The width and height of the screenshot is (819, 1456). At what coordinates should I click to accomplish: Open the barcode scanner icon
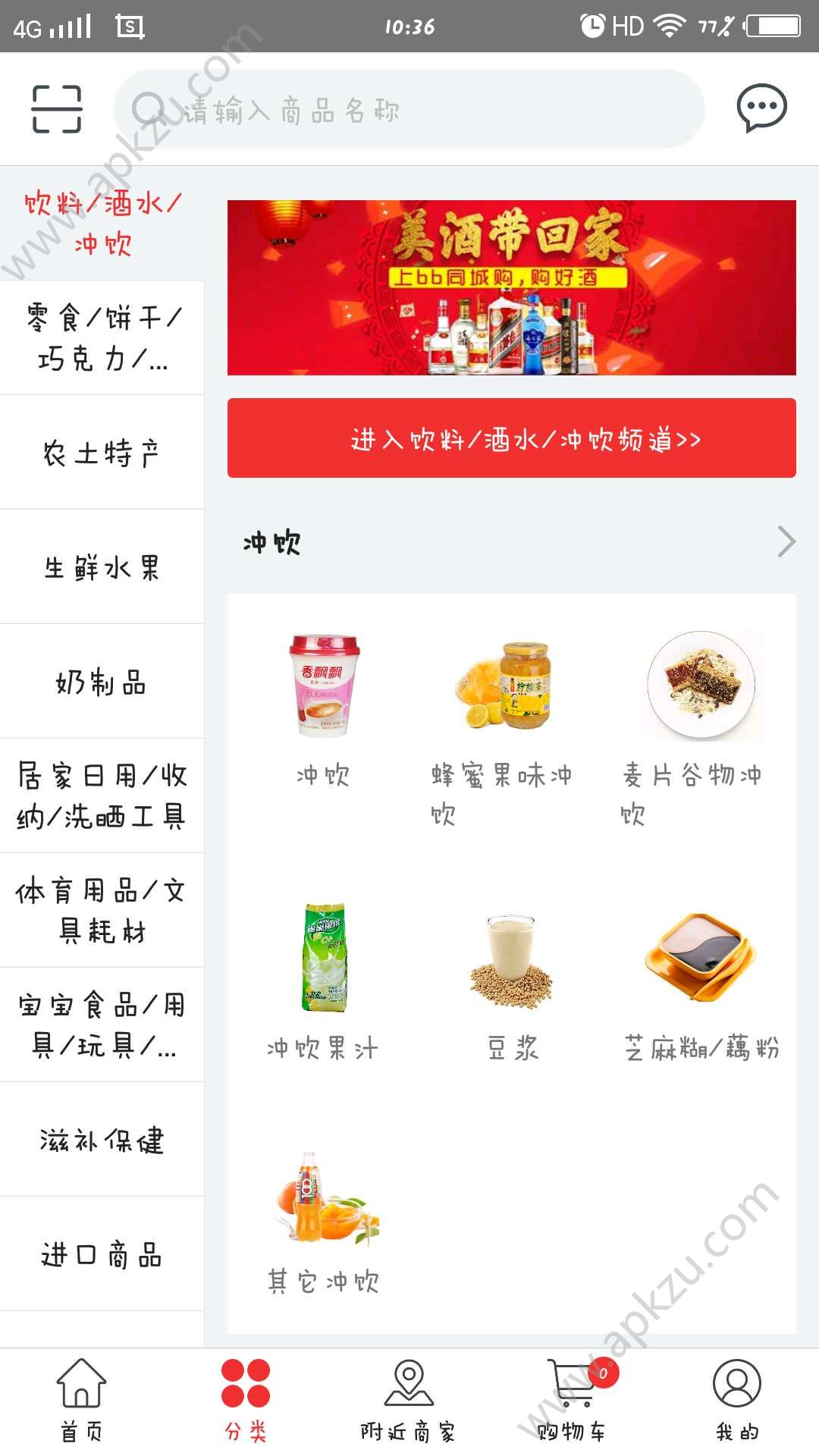57,108
